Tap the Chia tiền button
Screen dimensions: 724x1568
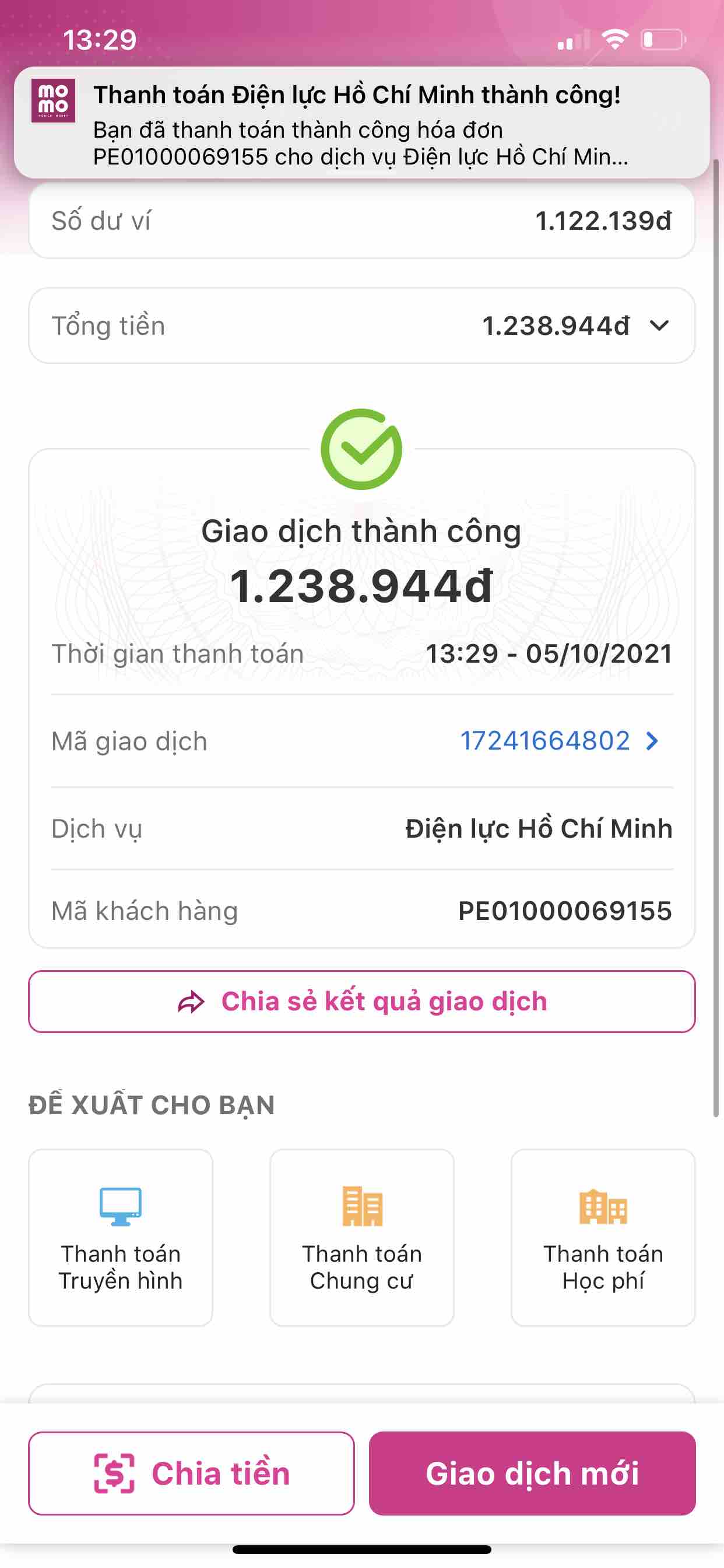[x=191, y=1473]
